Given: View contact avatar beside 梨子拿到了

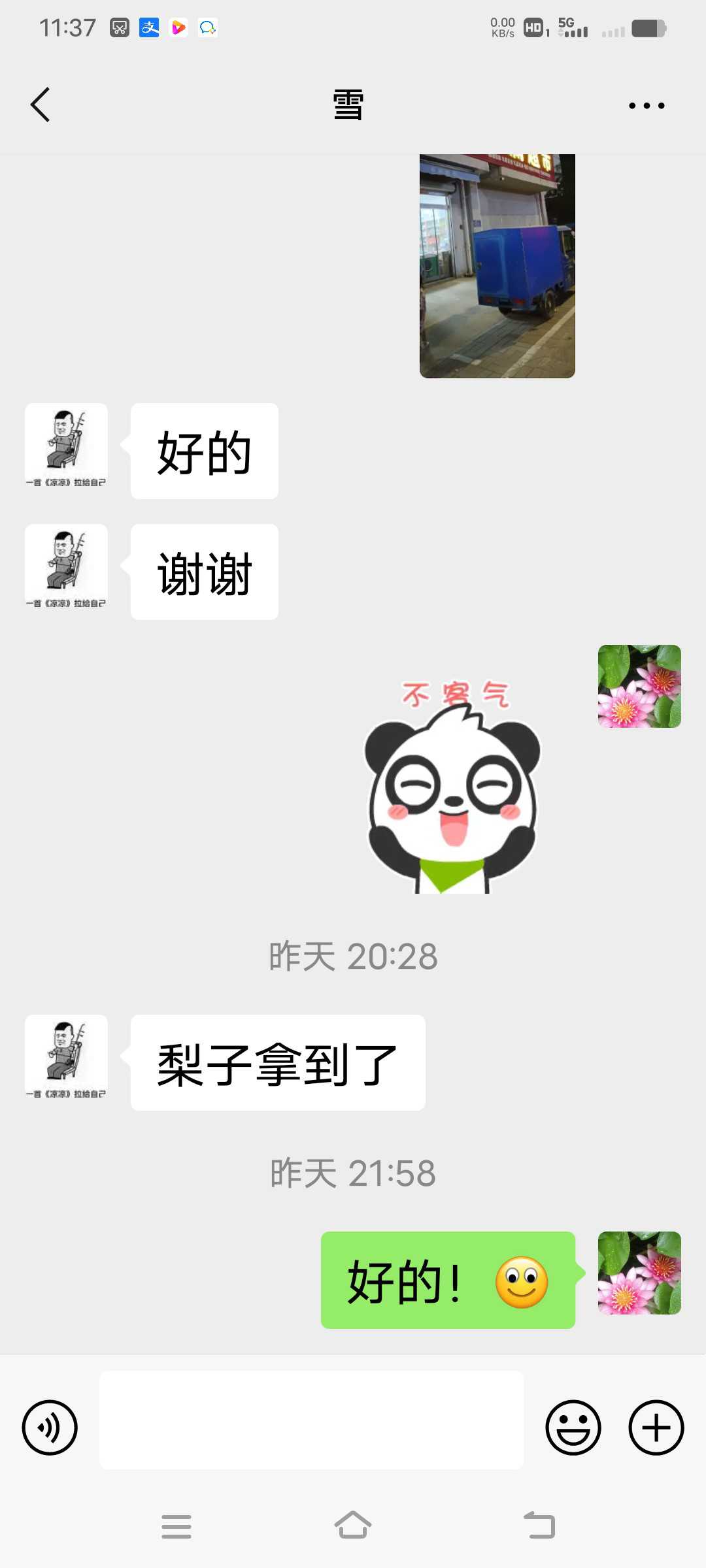Looking at the screenshot, I should coord(66,1056).
